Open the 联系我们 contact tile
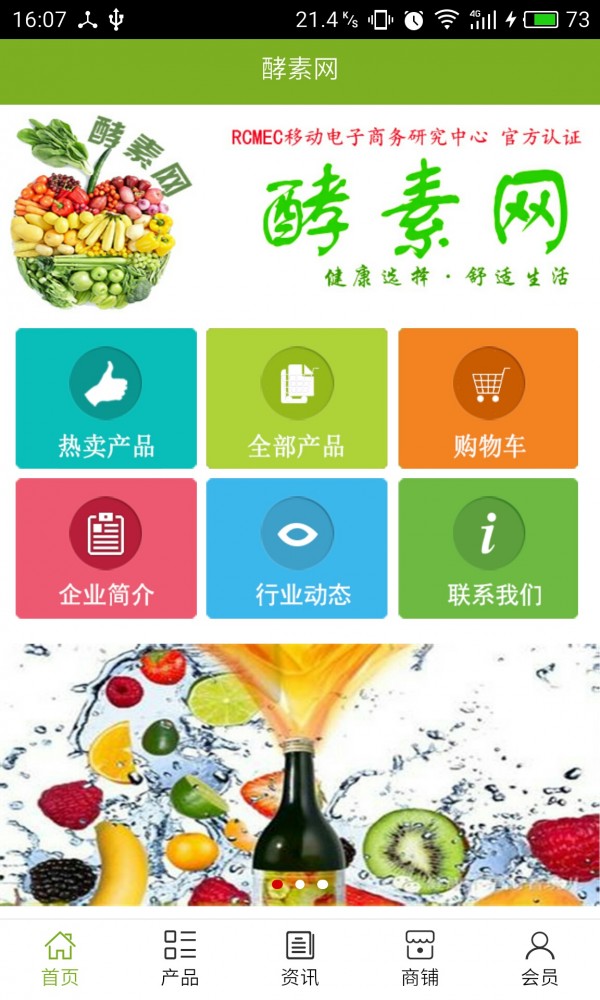Image resolution: width=600 pixels, height=1000 pixels. point(488,548)
